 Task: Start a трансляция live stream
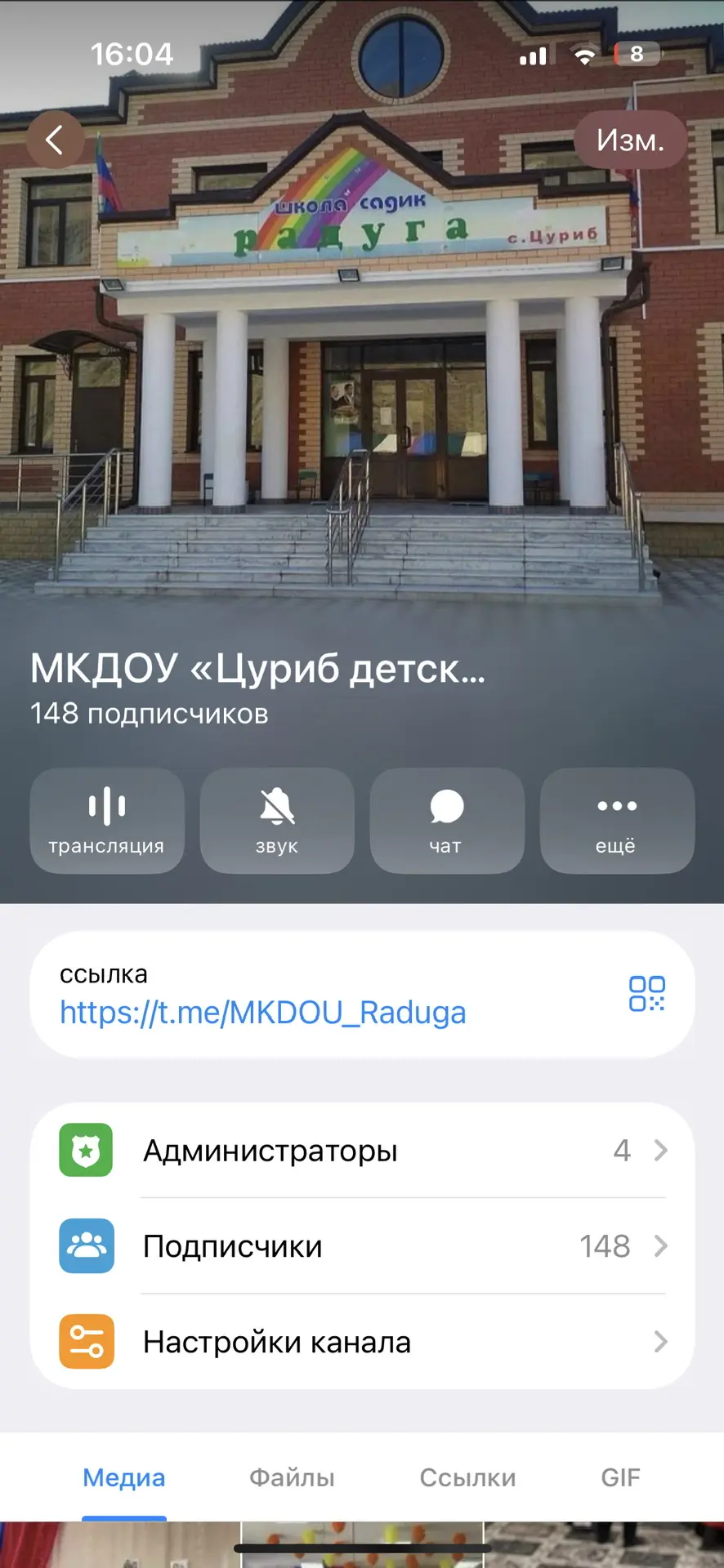107,820
